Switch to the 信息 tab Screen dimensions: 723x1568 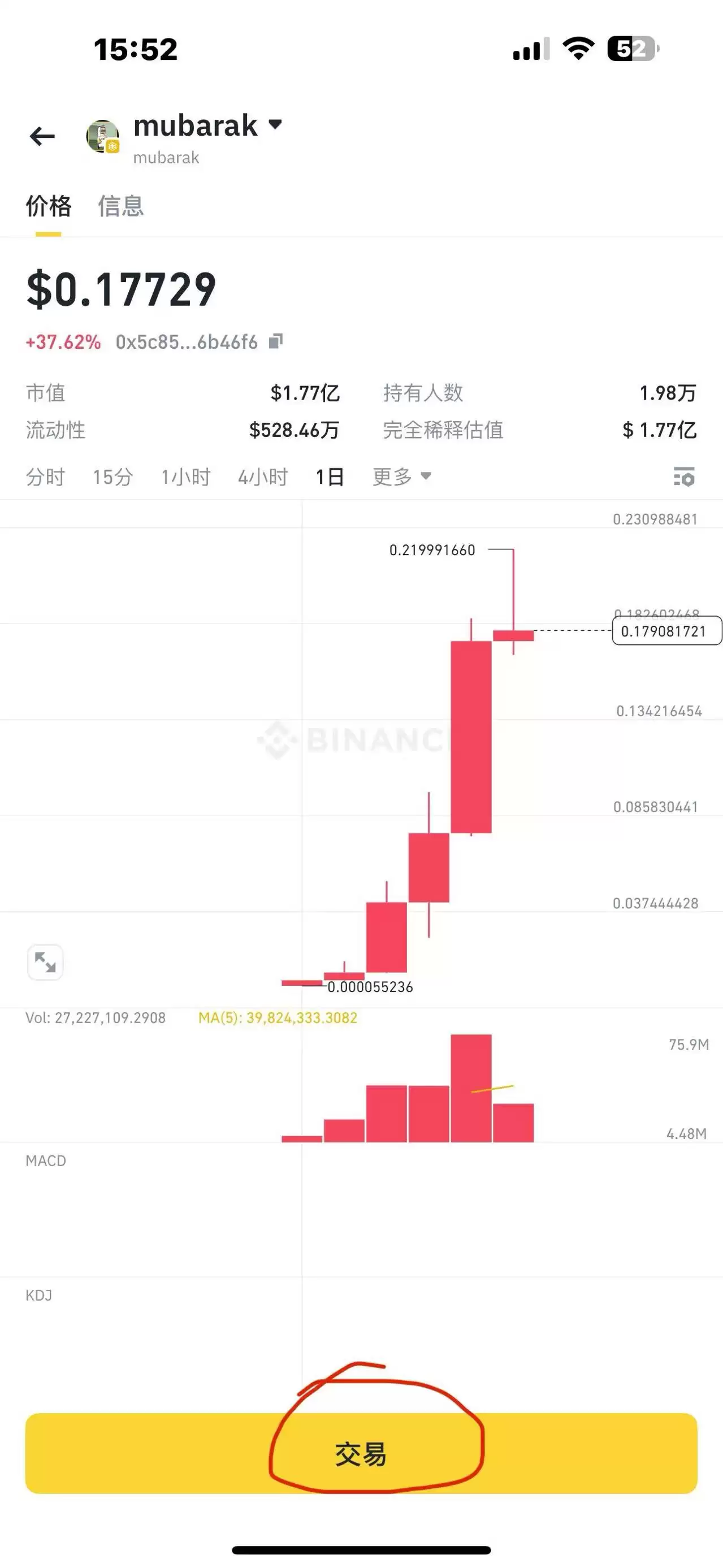click(x=120, y=207)
